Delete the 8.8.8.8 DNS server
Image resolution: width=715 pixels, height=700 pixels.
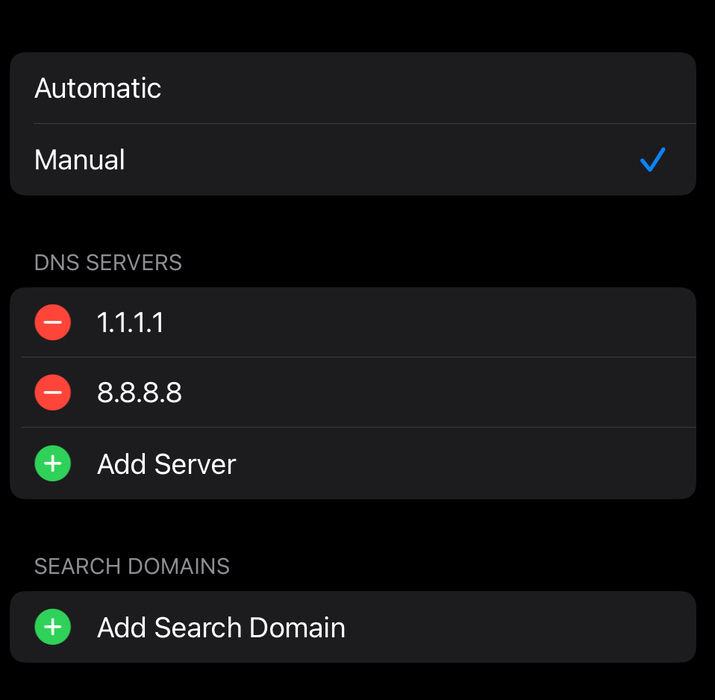coord(53,393)
